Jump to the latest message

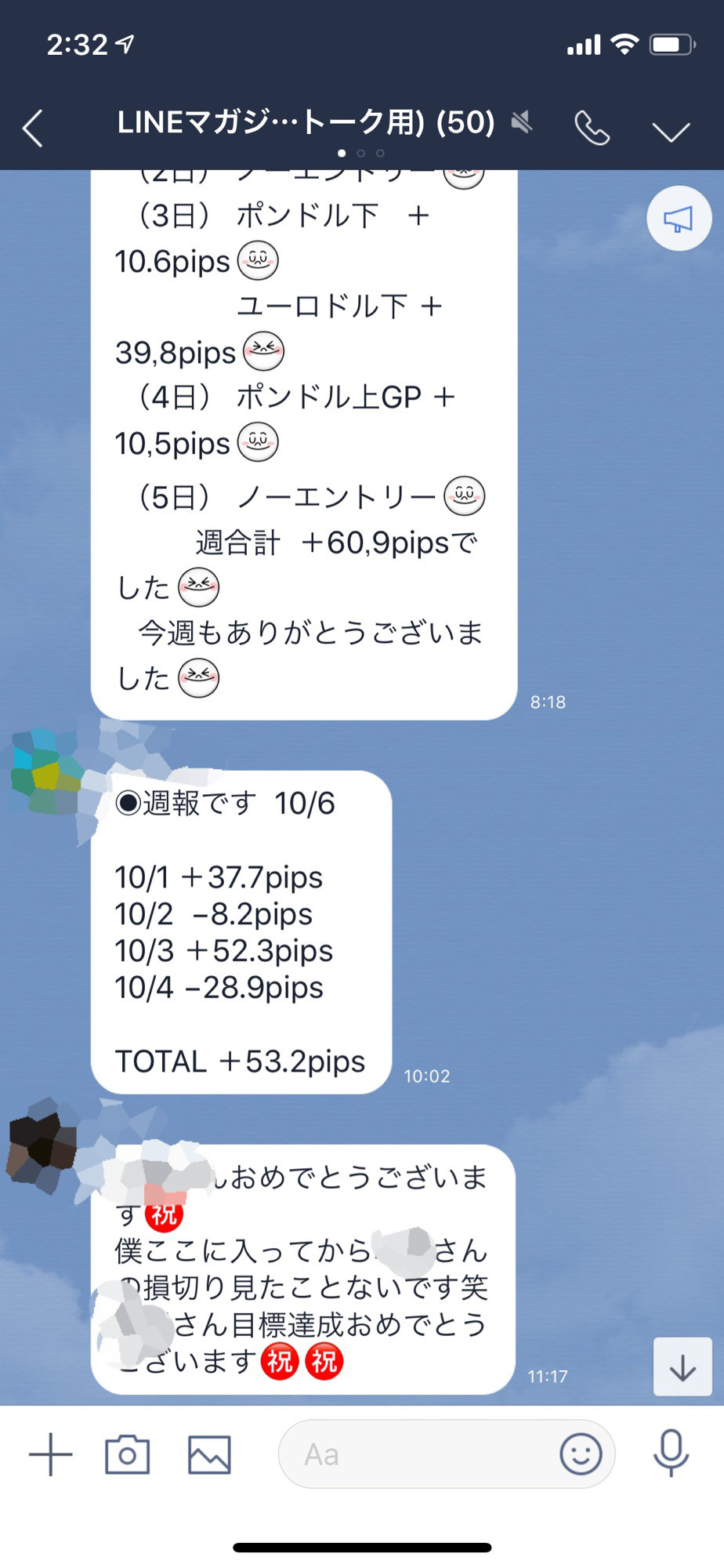tap(682, 1367)
